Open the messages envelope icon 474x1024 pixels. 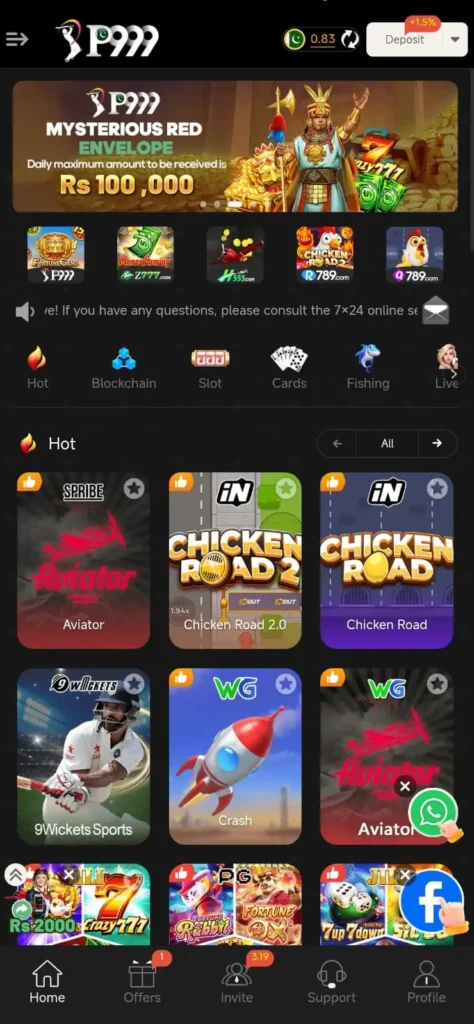pyautogui.click(x=435, y=310)
